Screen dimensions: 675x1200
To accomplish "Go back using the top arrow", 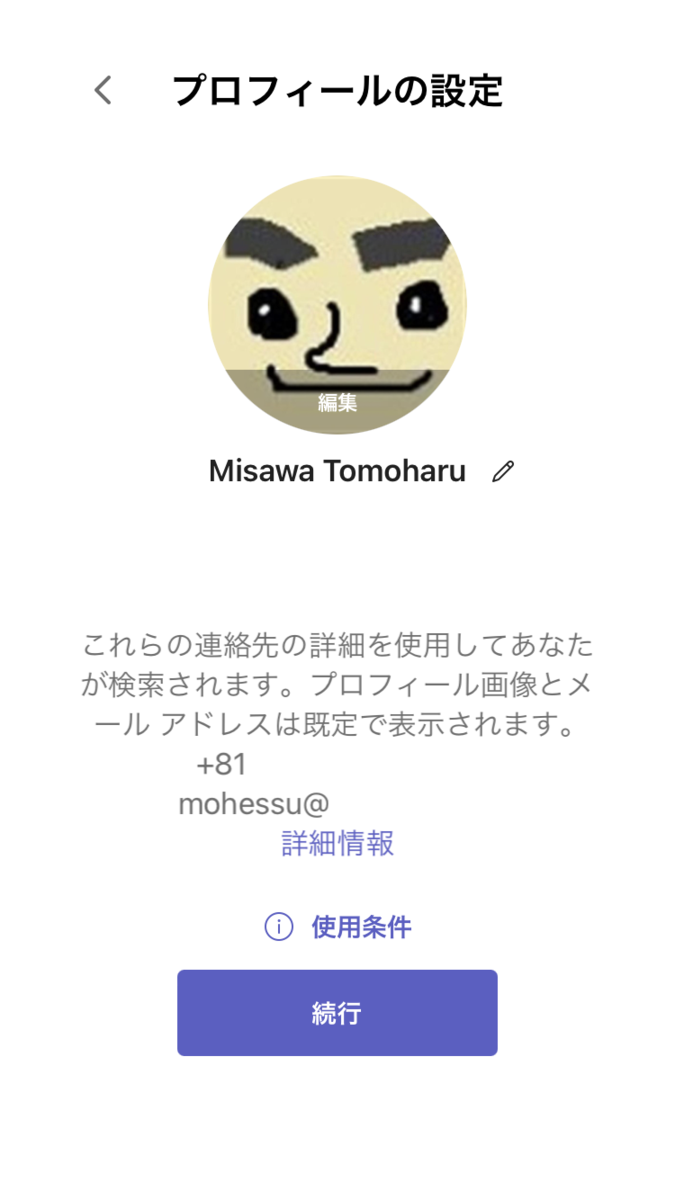I will (103, 91).
